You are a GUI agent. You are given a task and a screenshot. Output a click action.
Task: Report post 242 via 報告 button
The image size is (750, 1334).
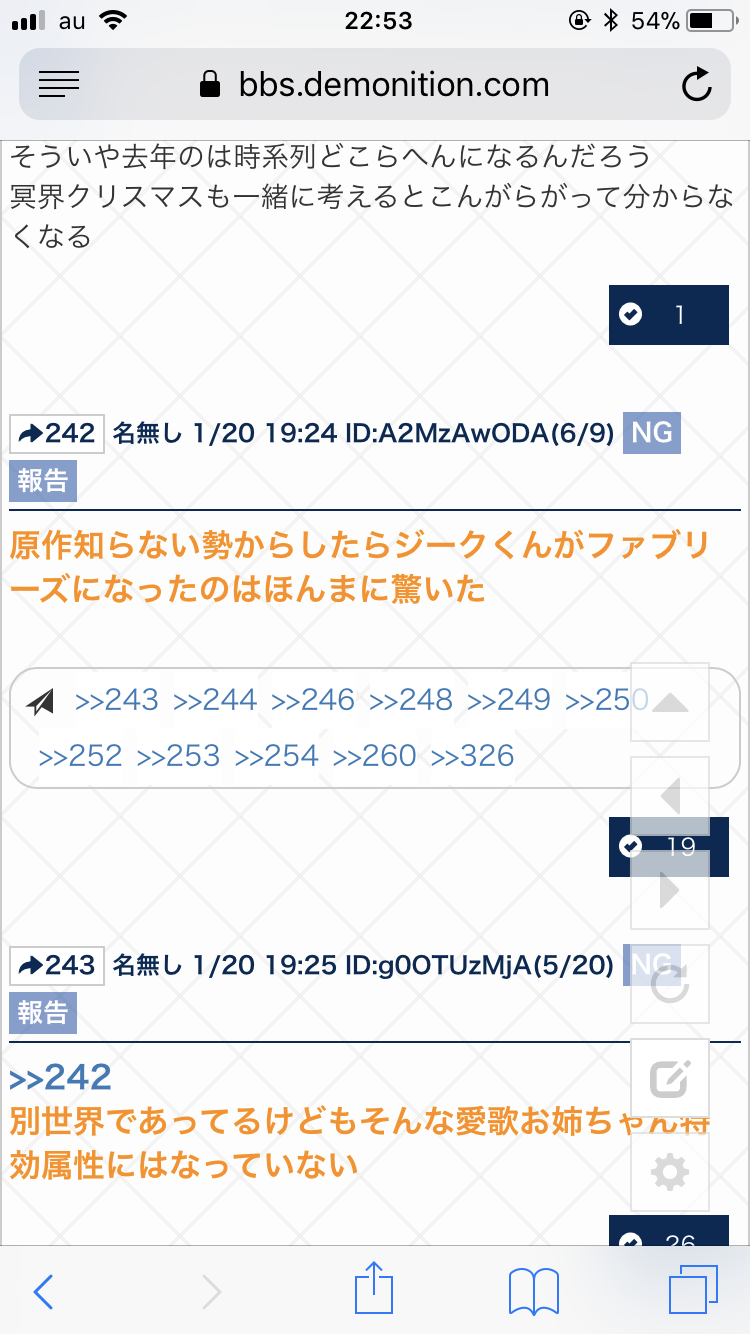click(43, 481)
